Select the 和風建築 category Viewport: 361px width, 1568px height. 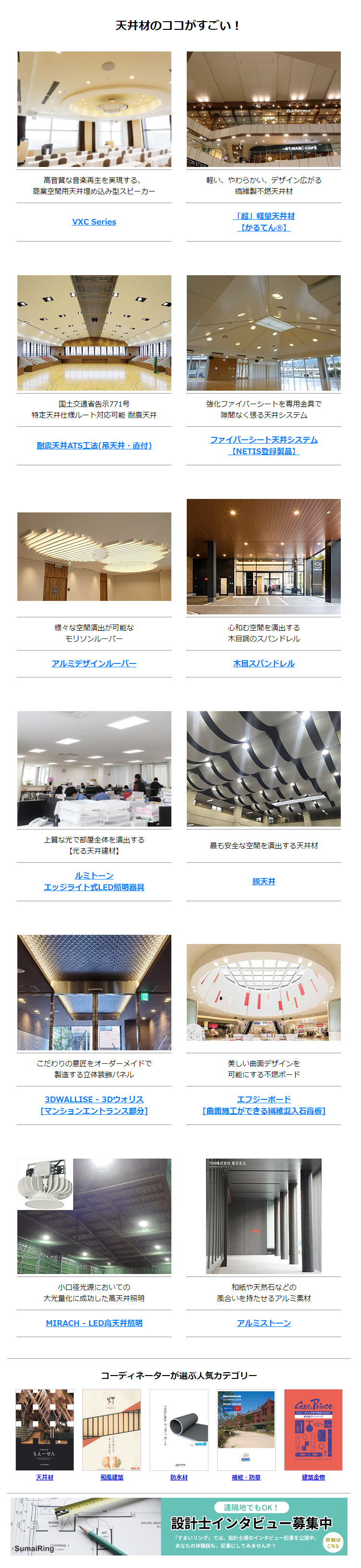pos(111,1477)
